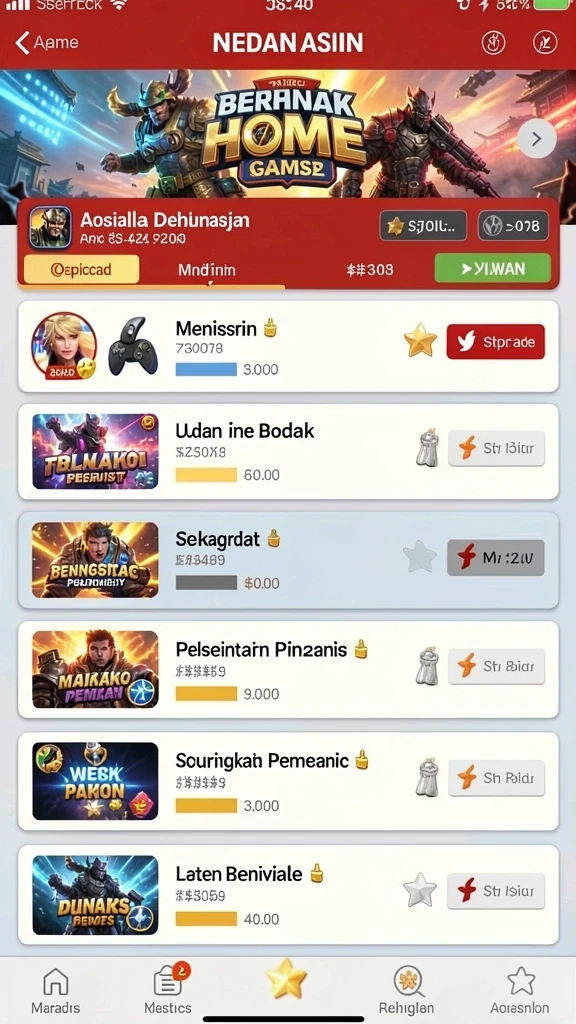
Task: Switch to the Maradıs home tab
Action: point(56,991)
